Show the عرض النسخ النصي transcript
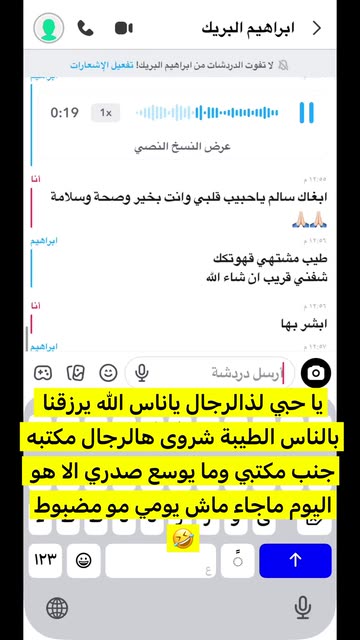Screen dimensions: 360x640 coord(182,147)
